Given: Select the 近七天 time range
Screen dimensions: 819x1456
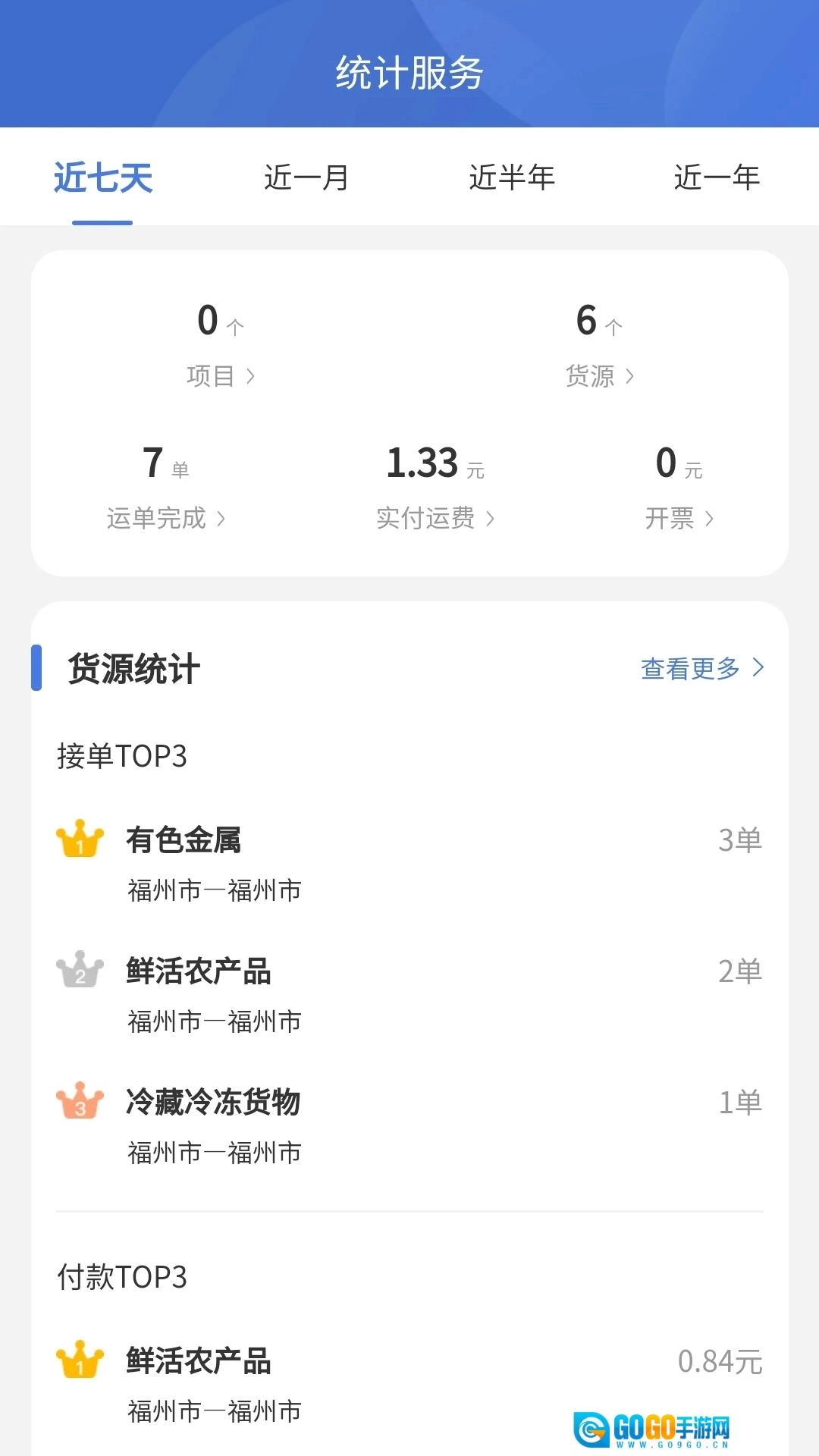Looking at the screenshot, I should (102, 177).
